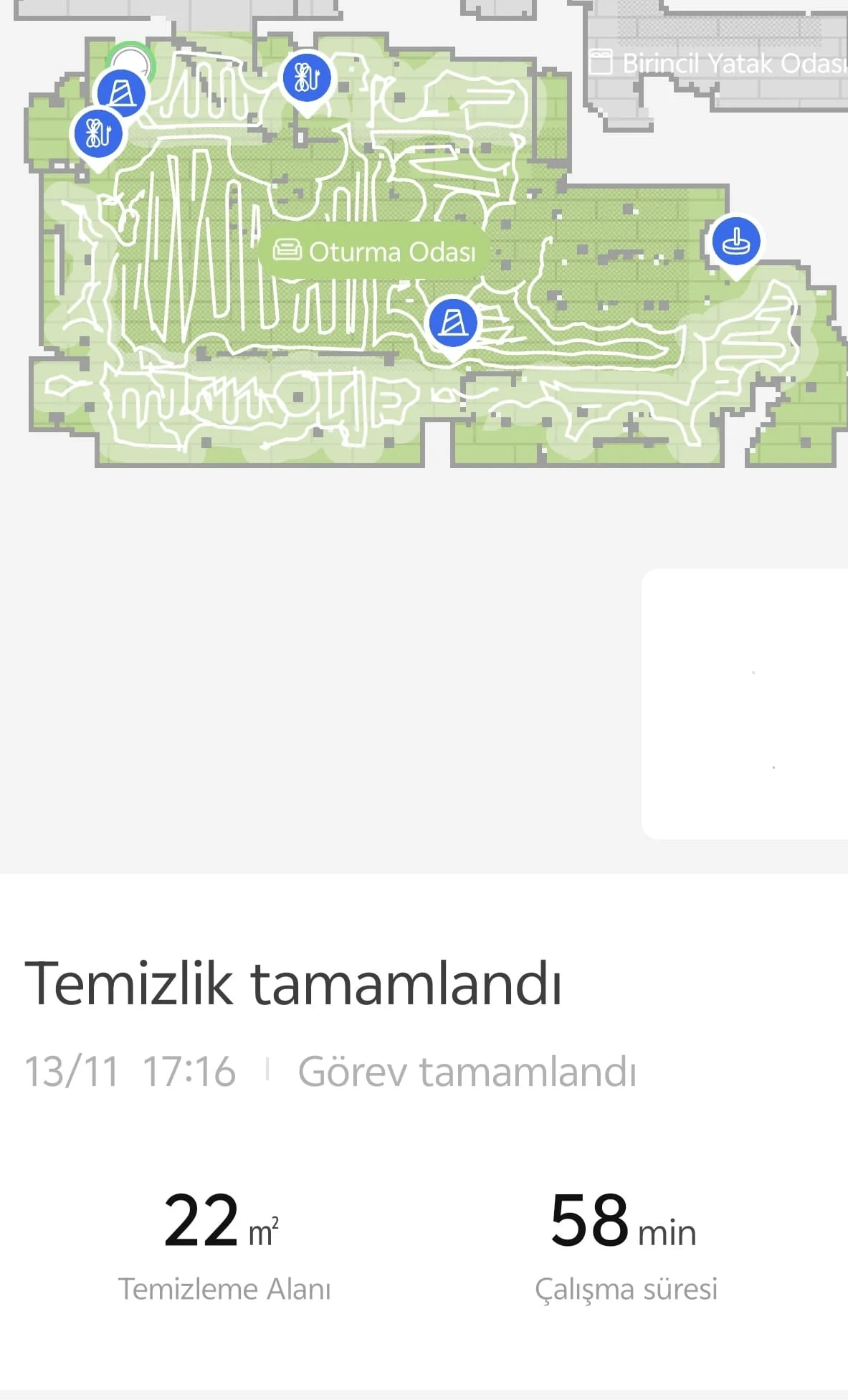Open the pedestal obstacle marker on the map

(735, 241)
